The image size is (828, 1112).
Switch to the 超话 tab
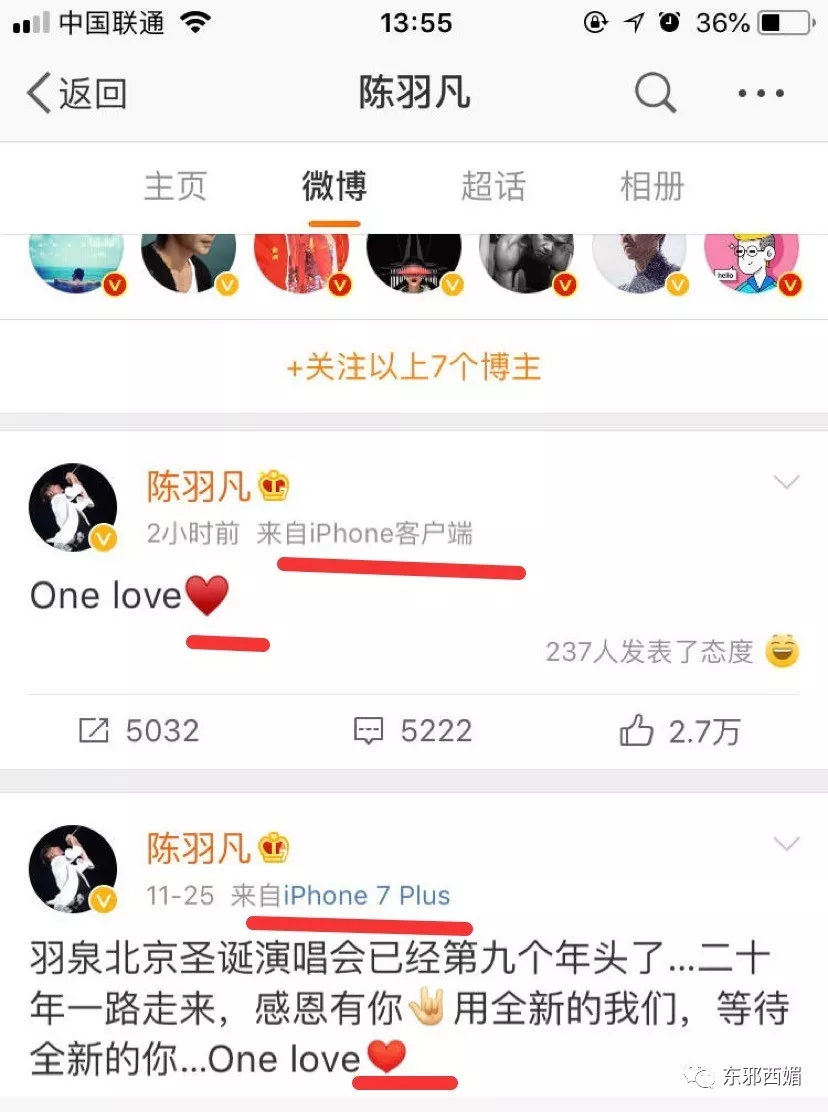click(x=493, y=186)
